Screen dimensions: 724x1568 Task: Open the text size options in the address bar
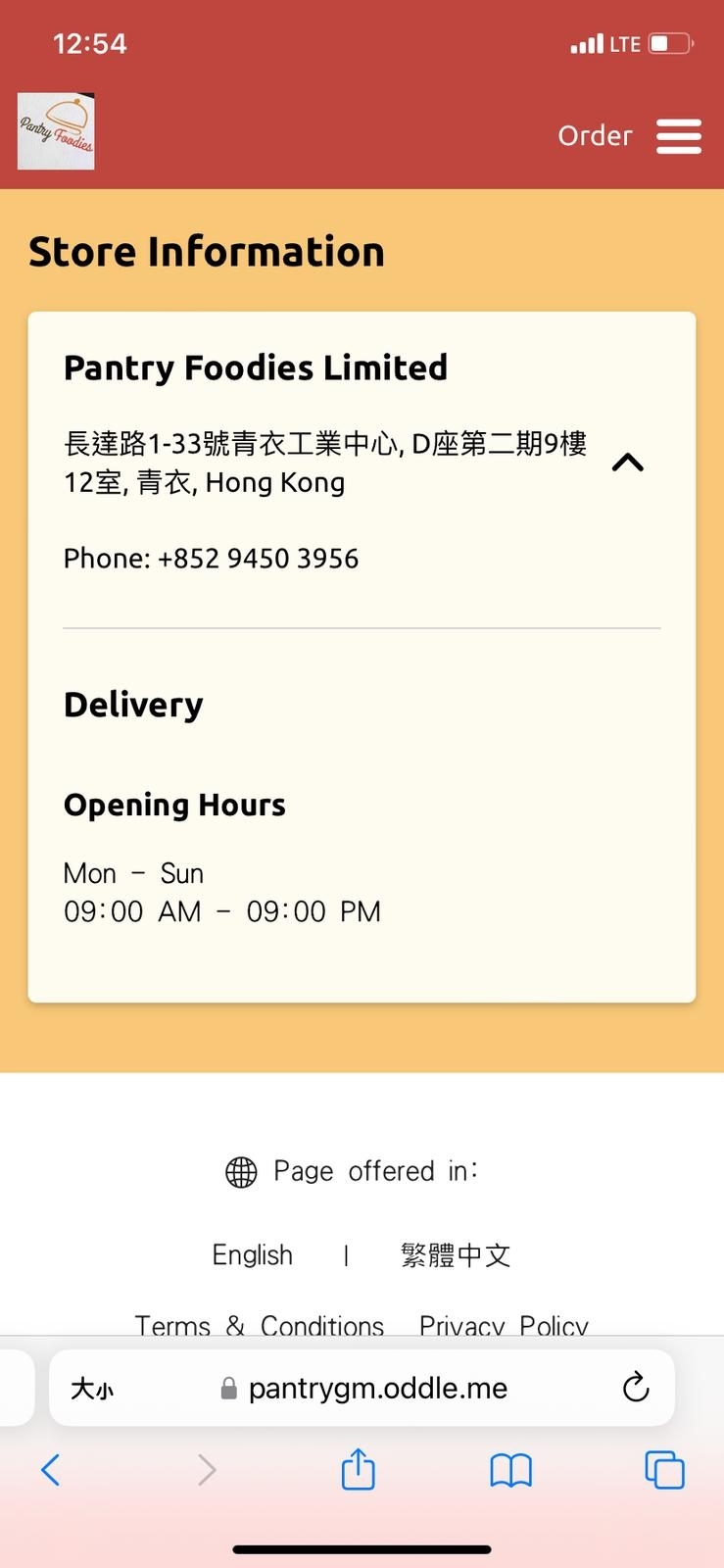coord(92,1389)
